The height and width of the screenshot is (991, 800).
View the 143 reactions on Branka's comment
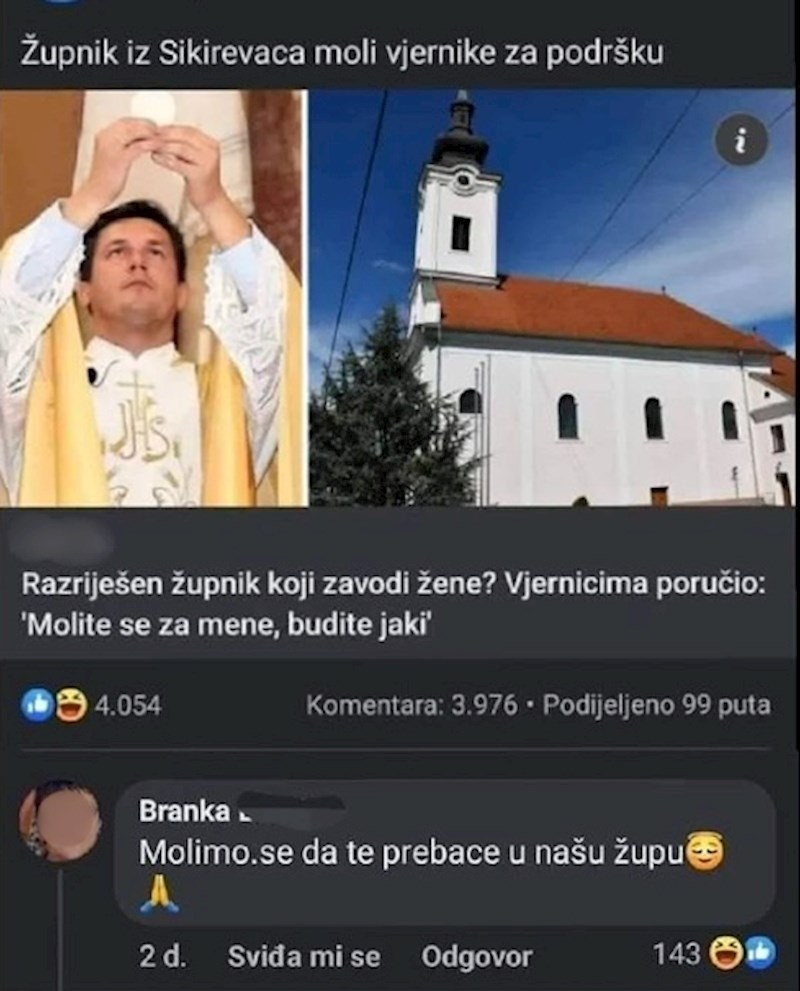[713, 954]
